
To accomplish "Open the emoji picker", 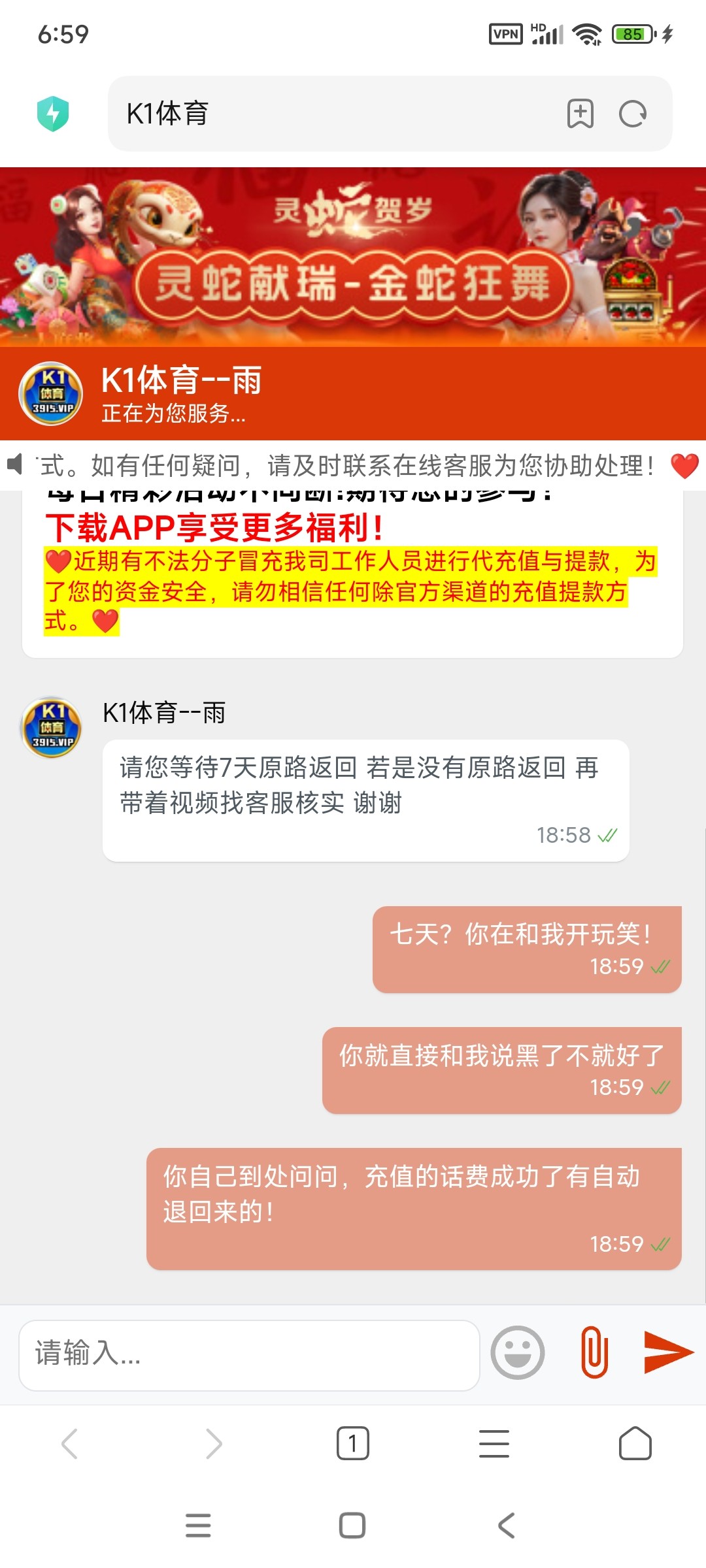I will 518,1352.
